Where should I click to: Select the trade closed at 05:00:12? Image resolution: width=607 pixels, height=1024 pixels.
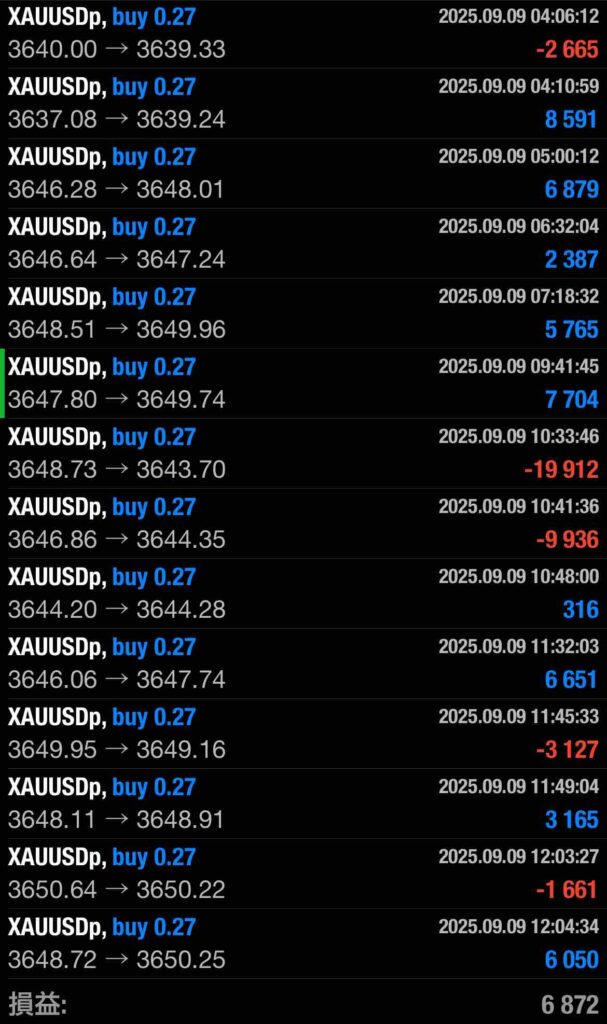303,173
